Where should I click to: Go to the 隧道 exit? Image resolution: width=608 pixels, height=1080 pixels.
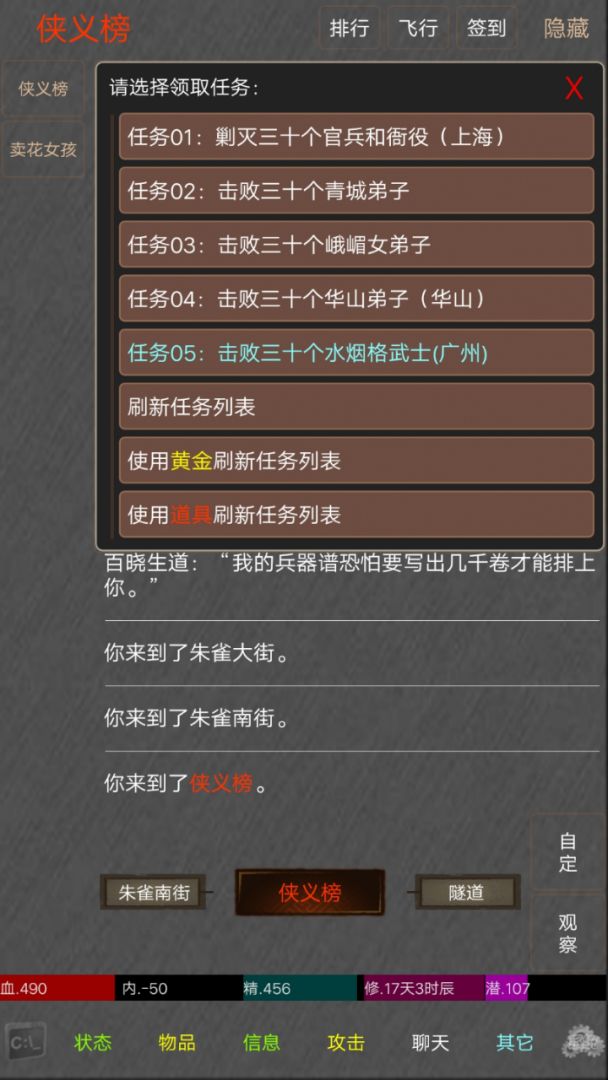467,892
